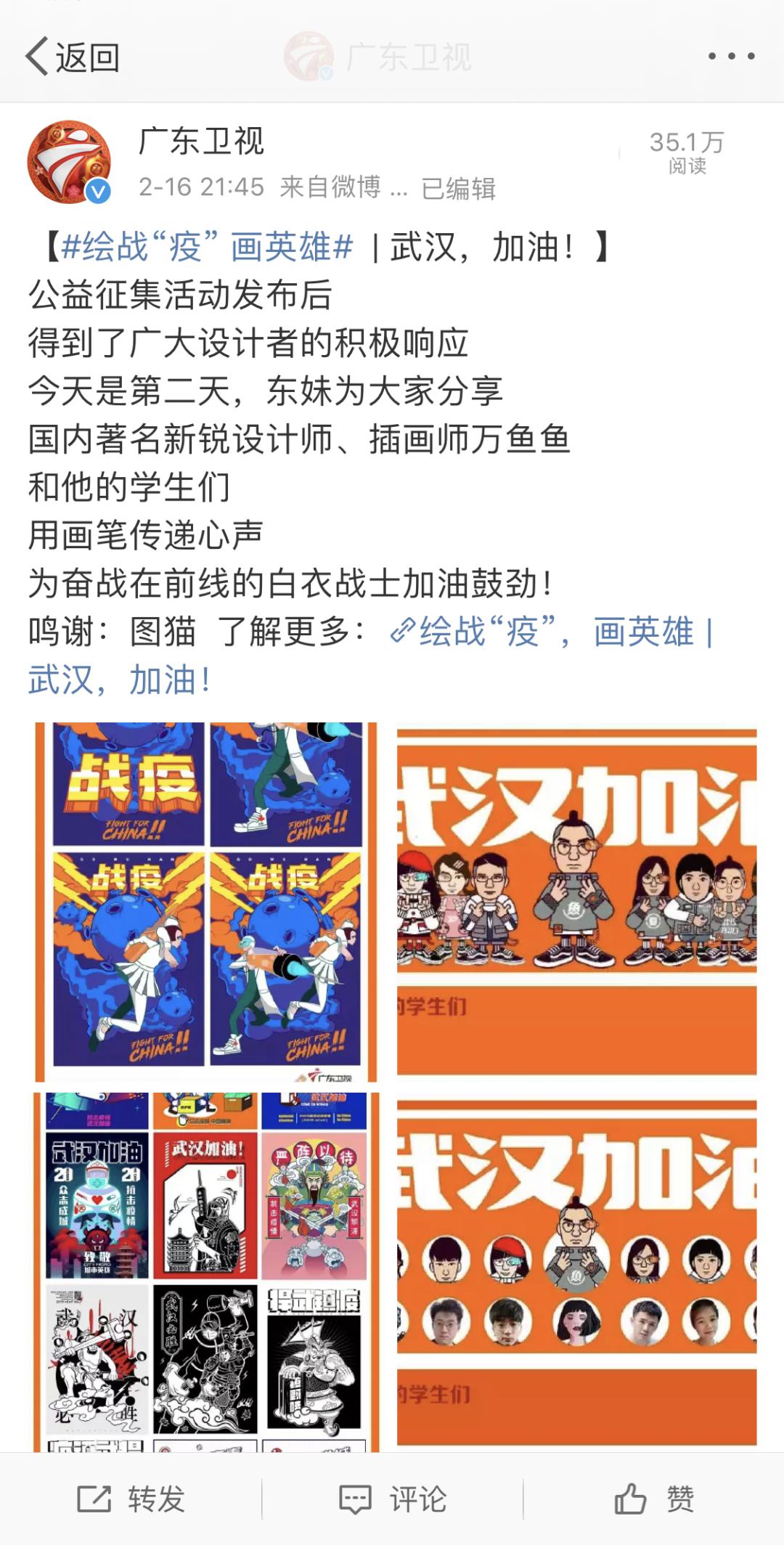The height and width of the screenshot is (1545, 784).
Task: Go back using the 返回 button
Action: pyautogui.click(x=73, y=57)
